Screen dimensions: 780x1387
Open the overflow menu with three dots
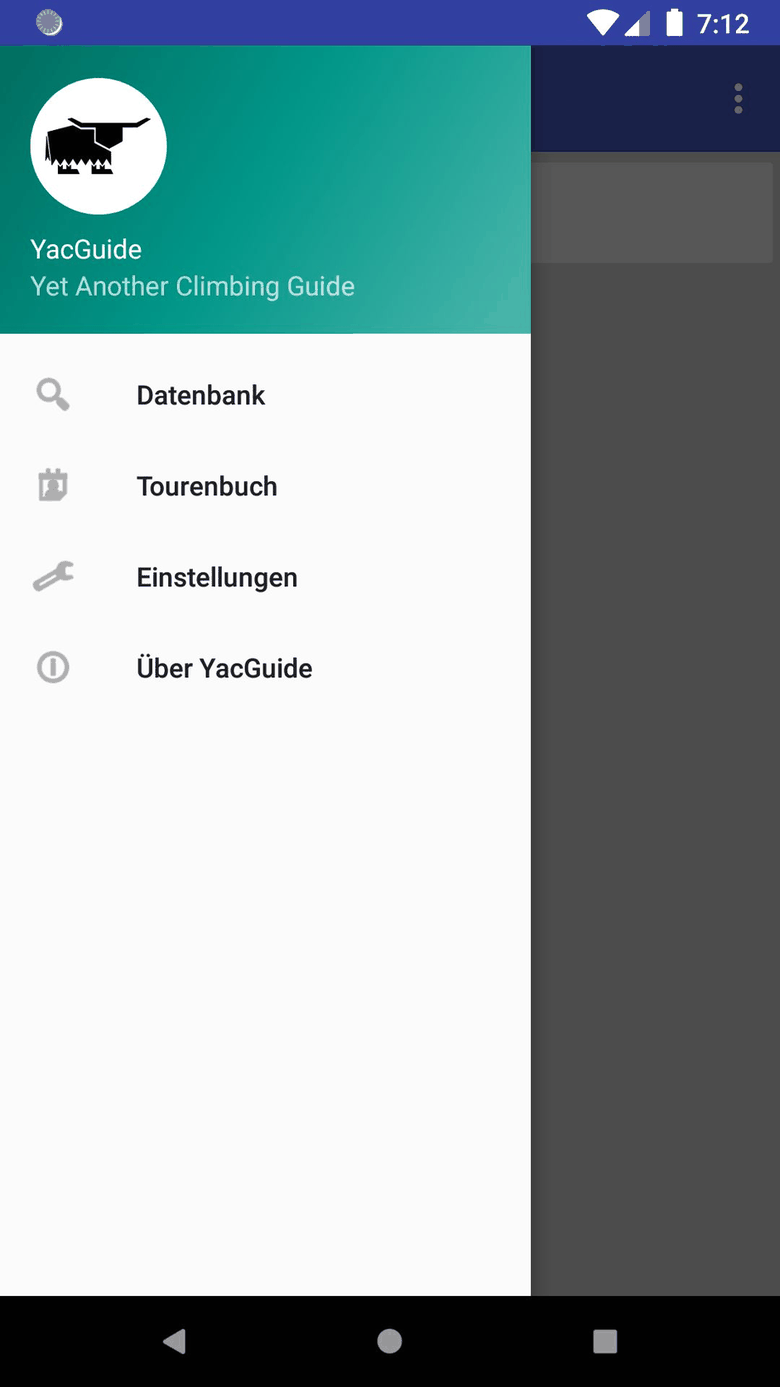tap(738, 99)
